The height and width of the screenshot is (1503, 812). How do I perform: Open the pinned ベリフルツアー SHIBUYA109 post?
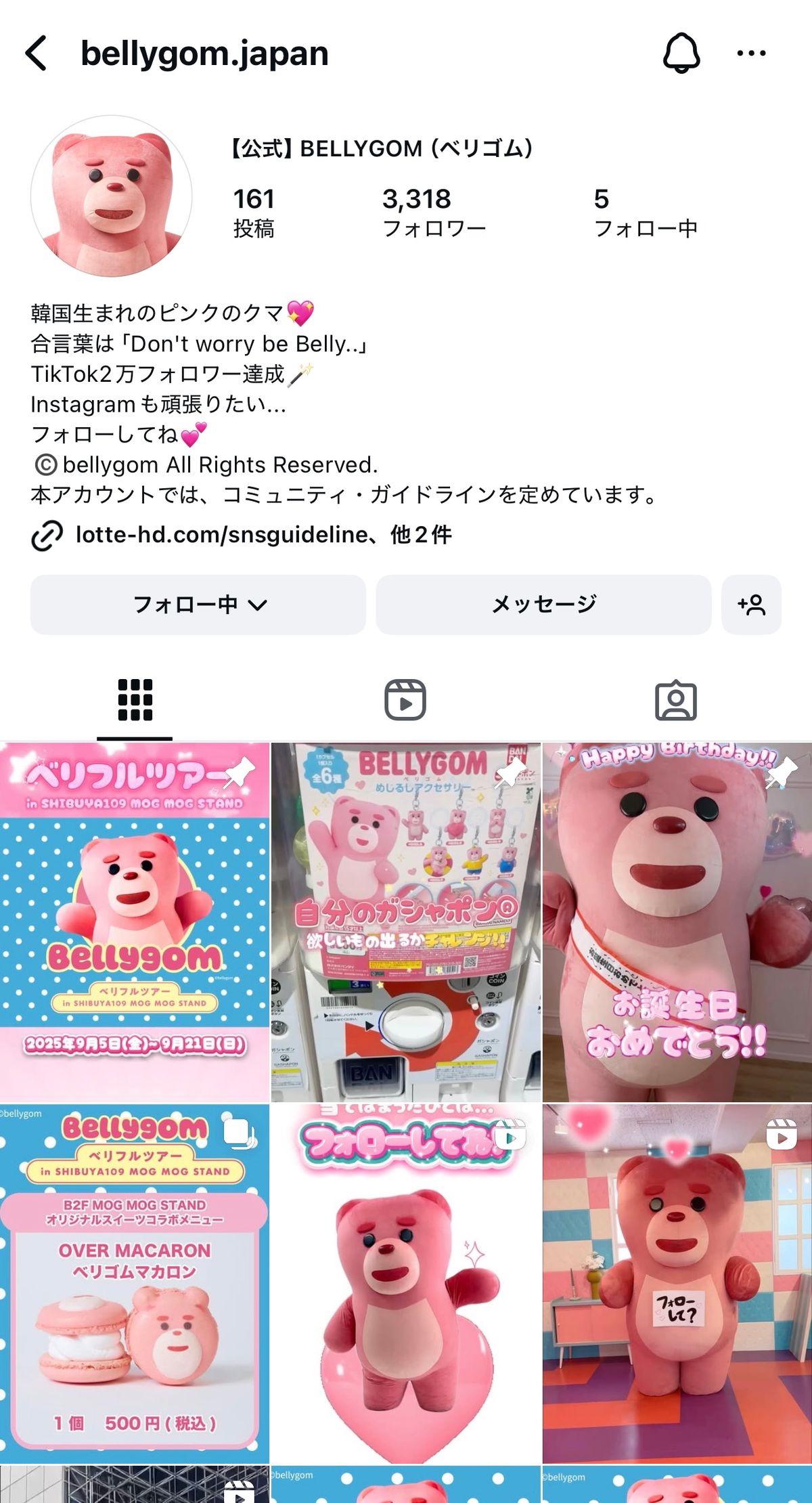click(135, 922)
